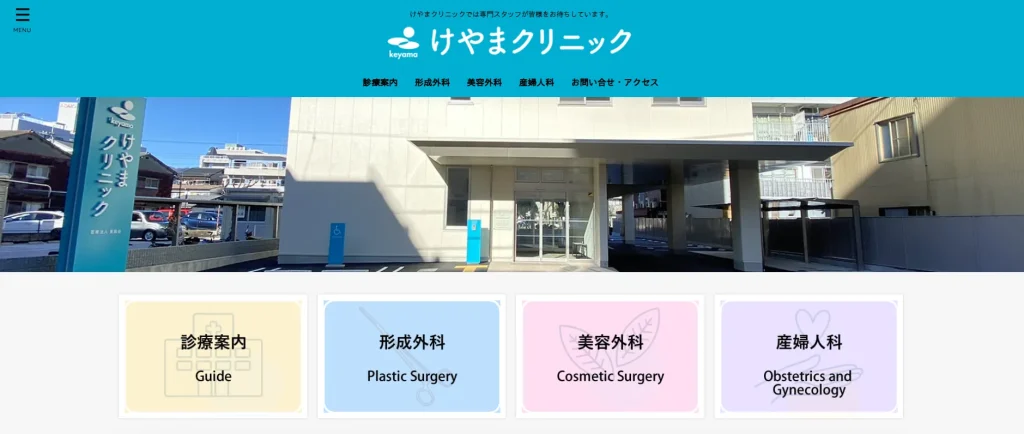The width and height of the screenshot is (1024, 434).
Task: Open お問い合せ・アクセス page
Action: [615, 82]
